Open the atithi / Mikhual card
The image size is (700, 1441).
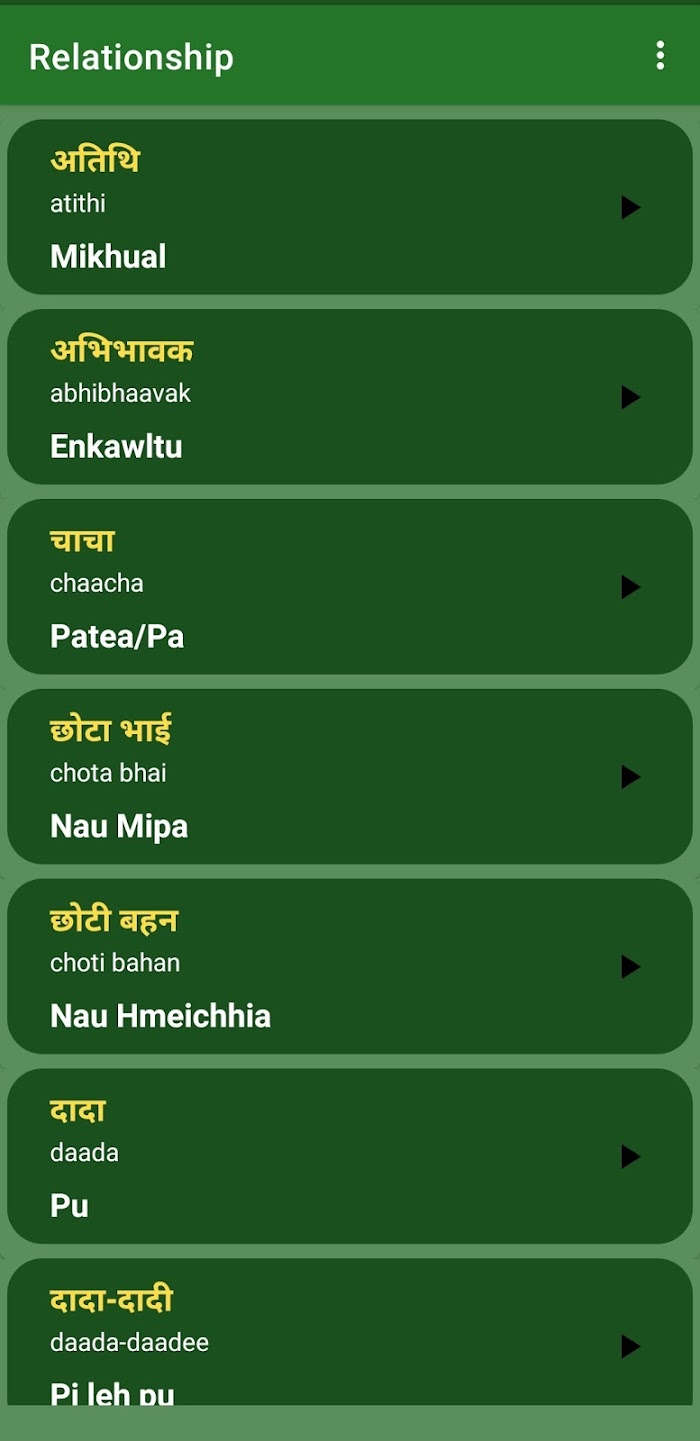(350, 207)
